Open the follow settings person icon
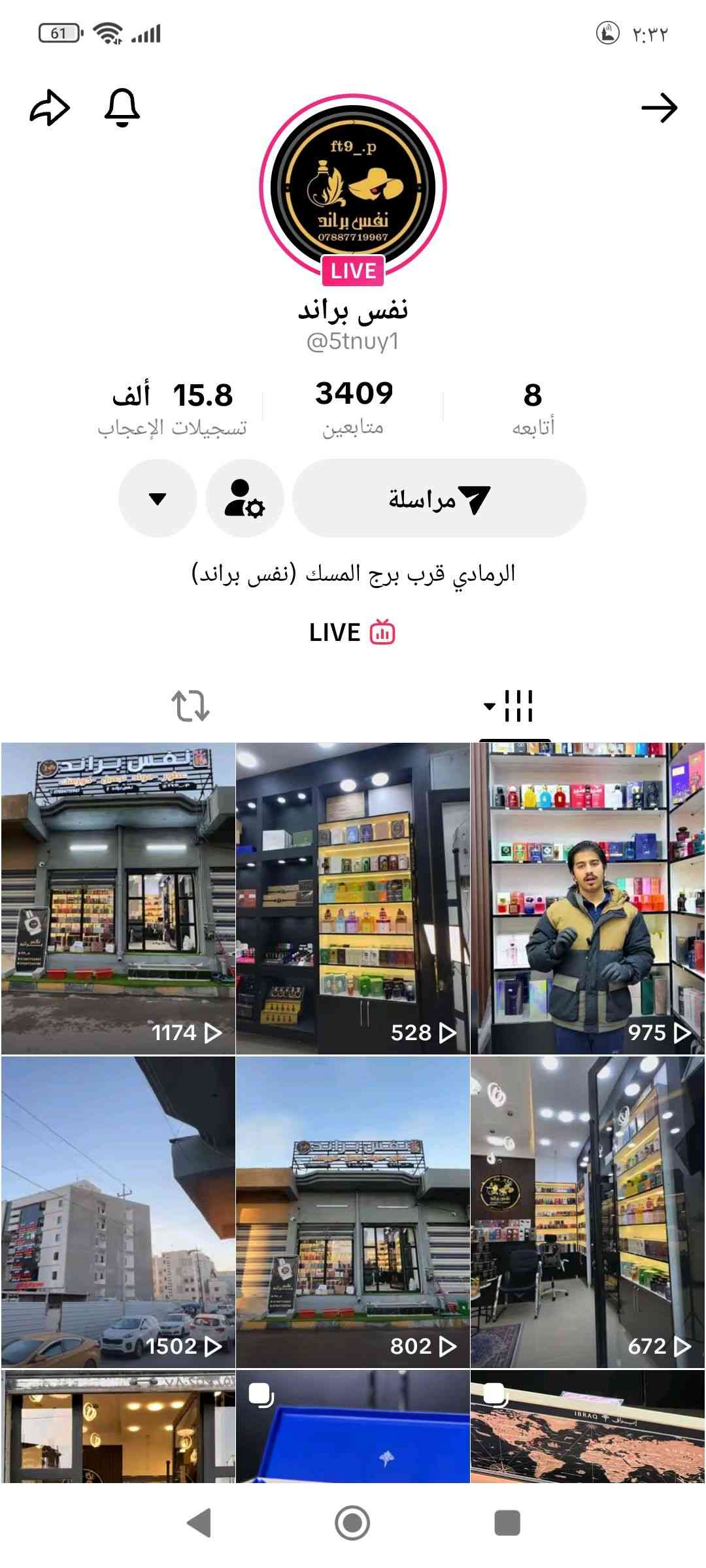706x1568 pixels. point(244,498)
